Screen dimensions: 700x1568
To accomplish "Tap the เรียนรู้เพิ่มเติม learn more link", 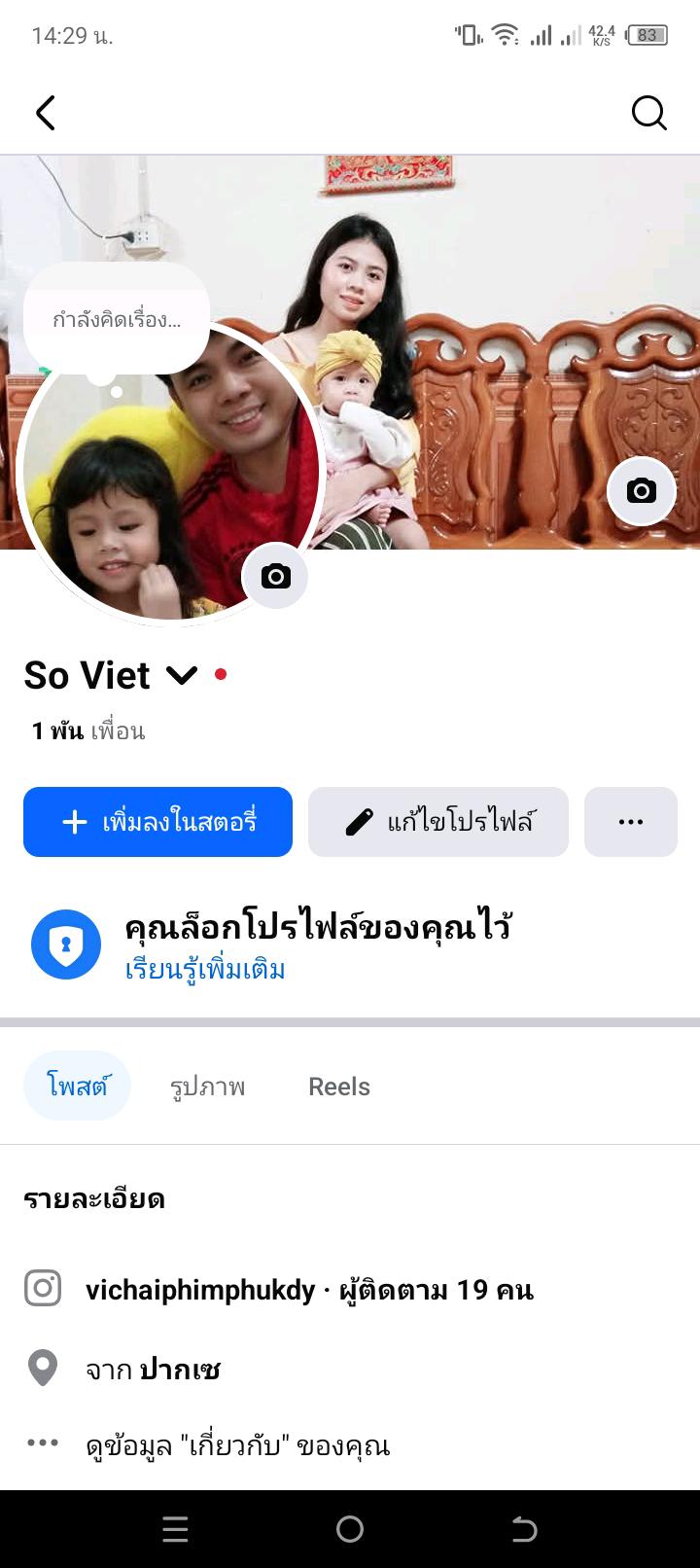I will click(x=205, y=970).
